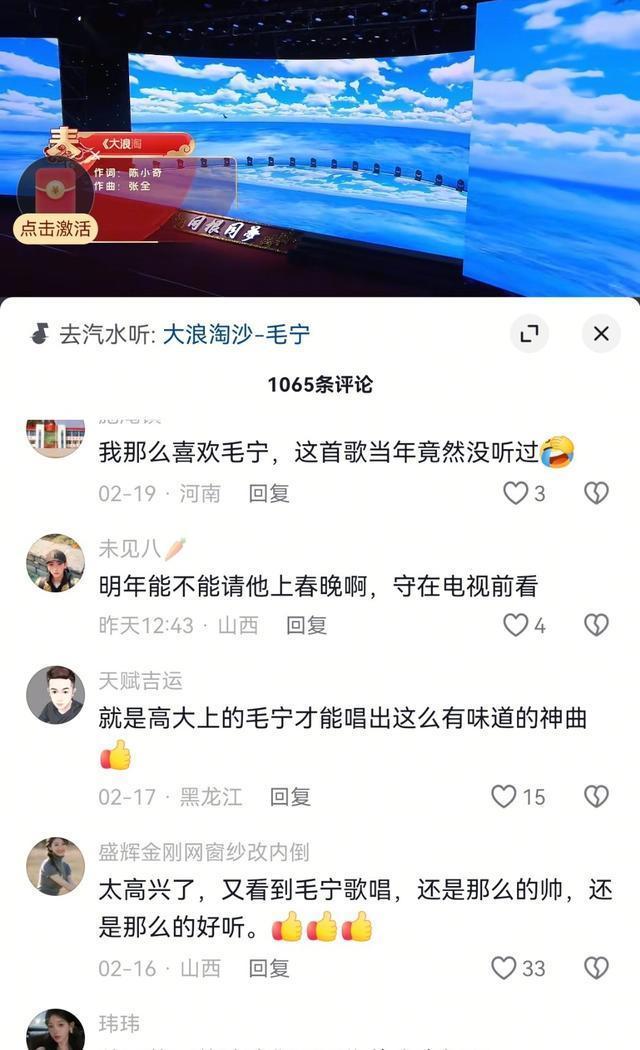
Task: Tap the 点击激活 red envelope button
Action: [56, 228]
